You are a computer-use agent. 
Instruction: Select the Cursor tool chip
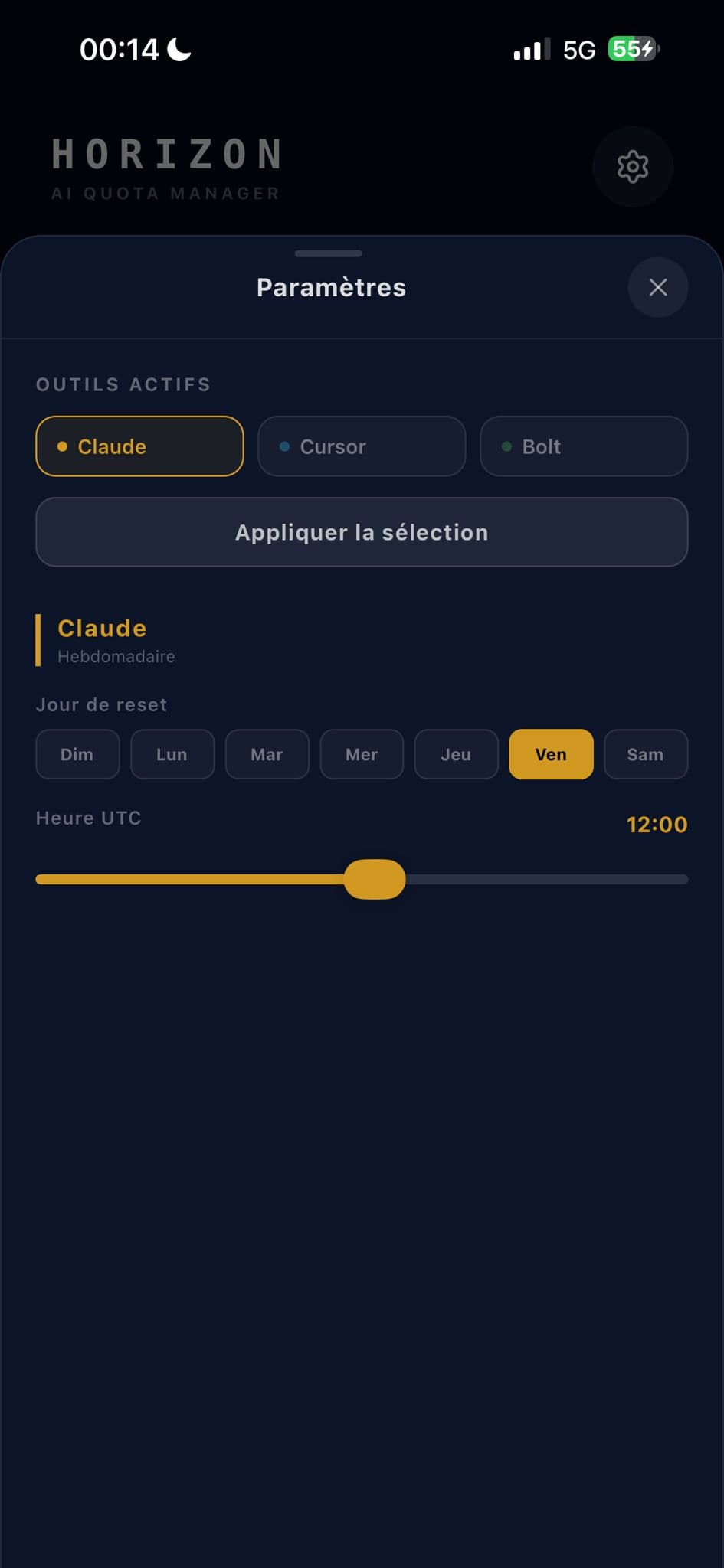pyautogui.click(x=362, y=446)
